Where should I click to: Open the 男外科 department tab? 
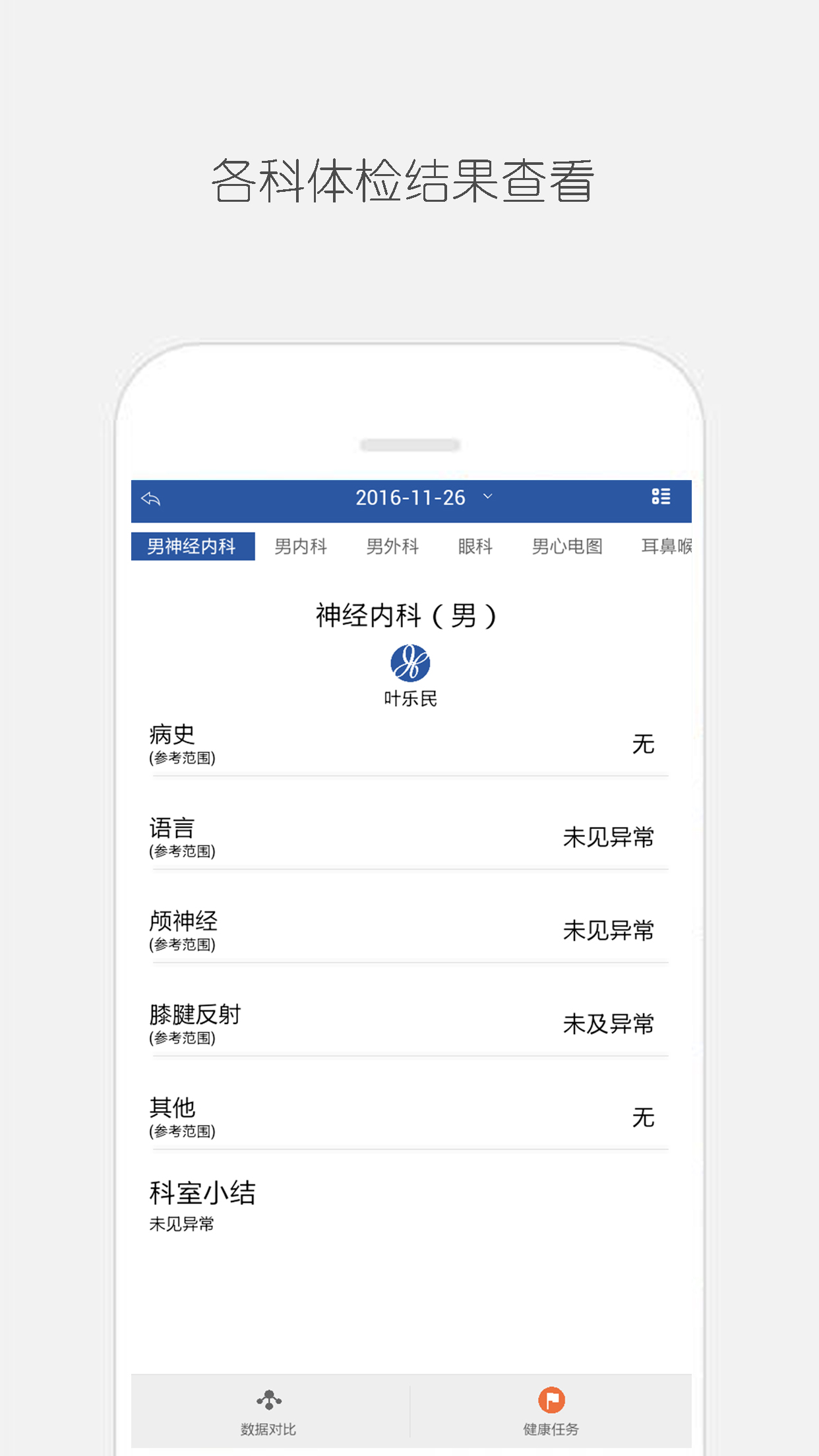coord(392,546)
